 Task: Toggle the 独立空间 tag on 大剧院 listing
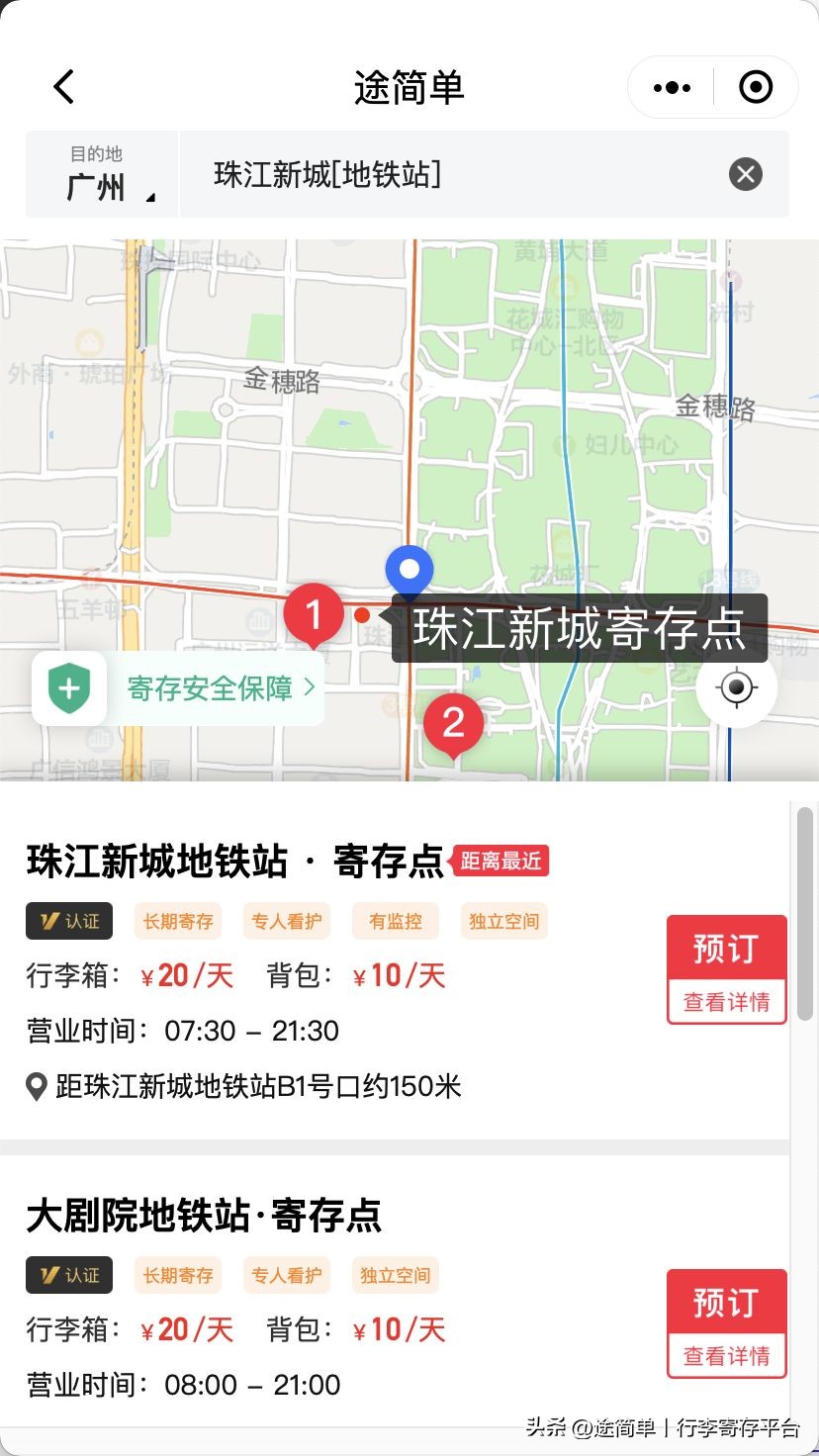click(395, 1275)
